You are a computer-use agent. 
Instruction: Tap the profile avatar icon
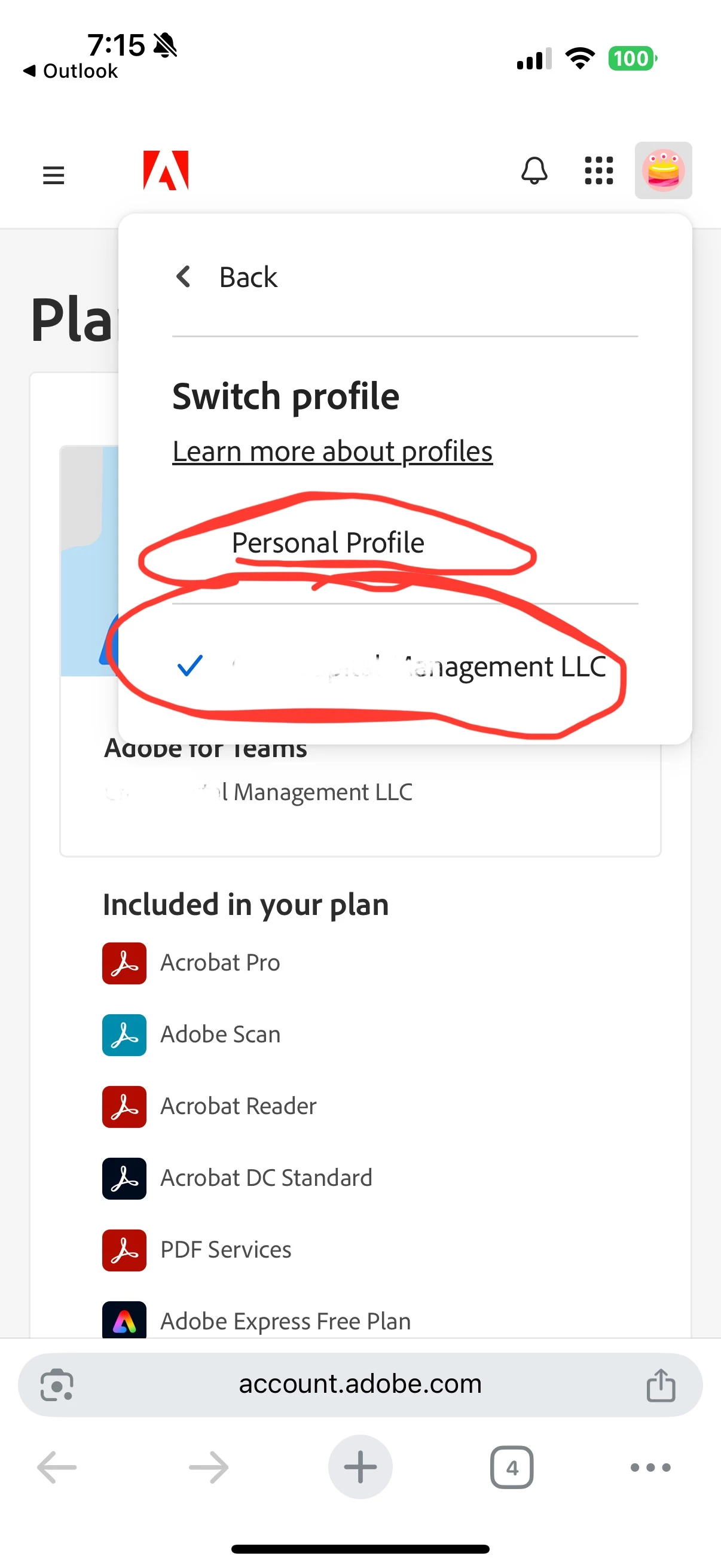click(x=662, y=171)
